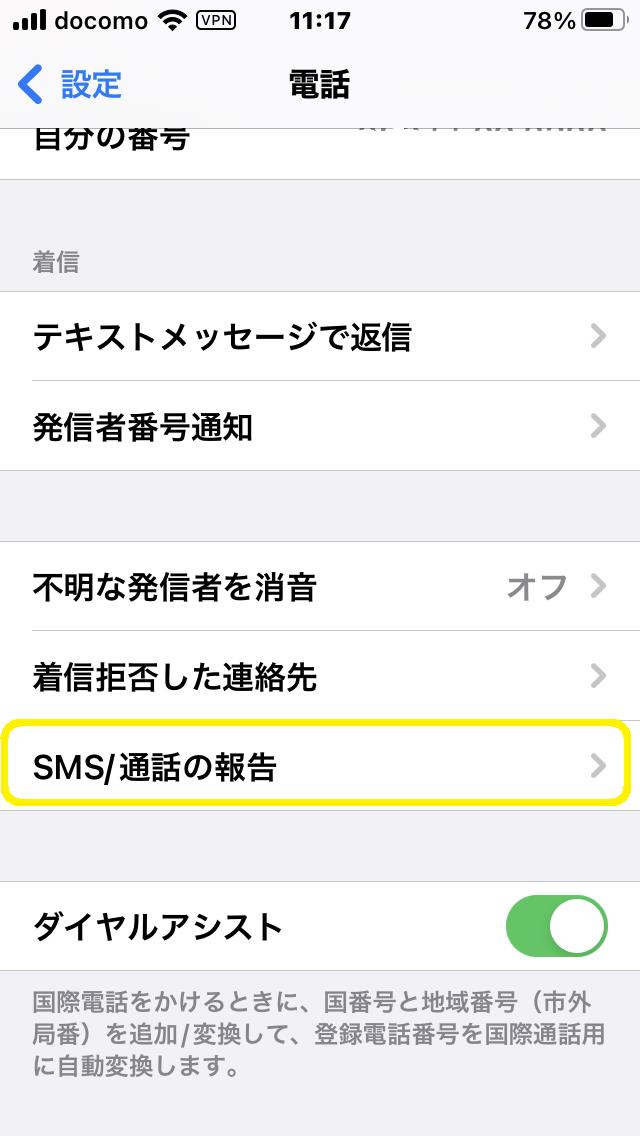Go back to 設定

point(70,84)
